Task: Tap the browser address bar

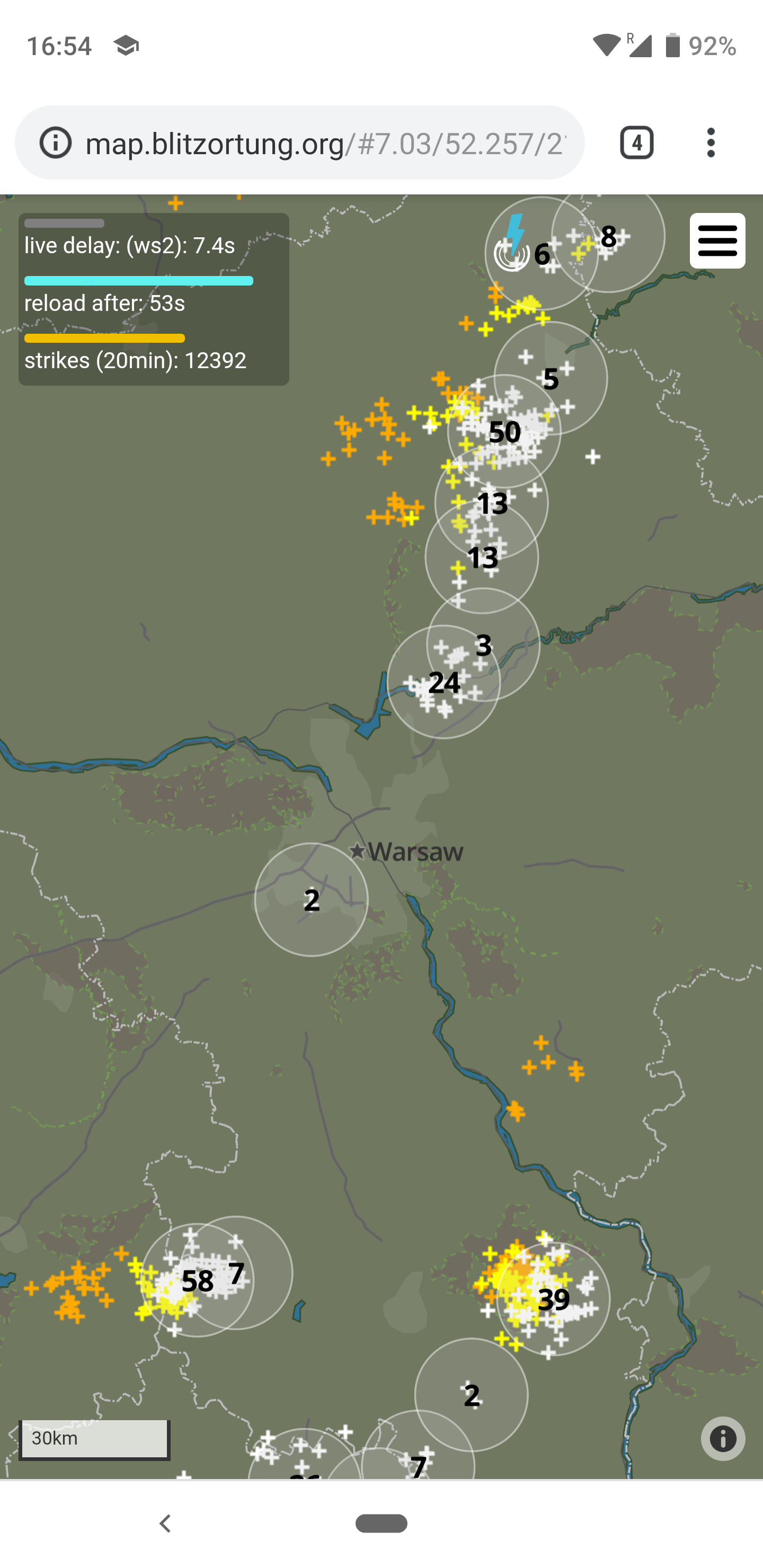Action: click(x=326, y=144)
